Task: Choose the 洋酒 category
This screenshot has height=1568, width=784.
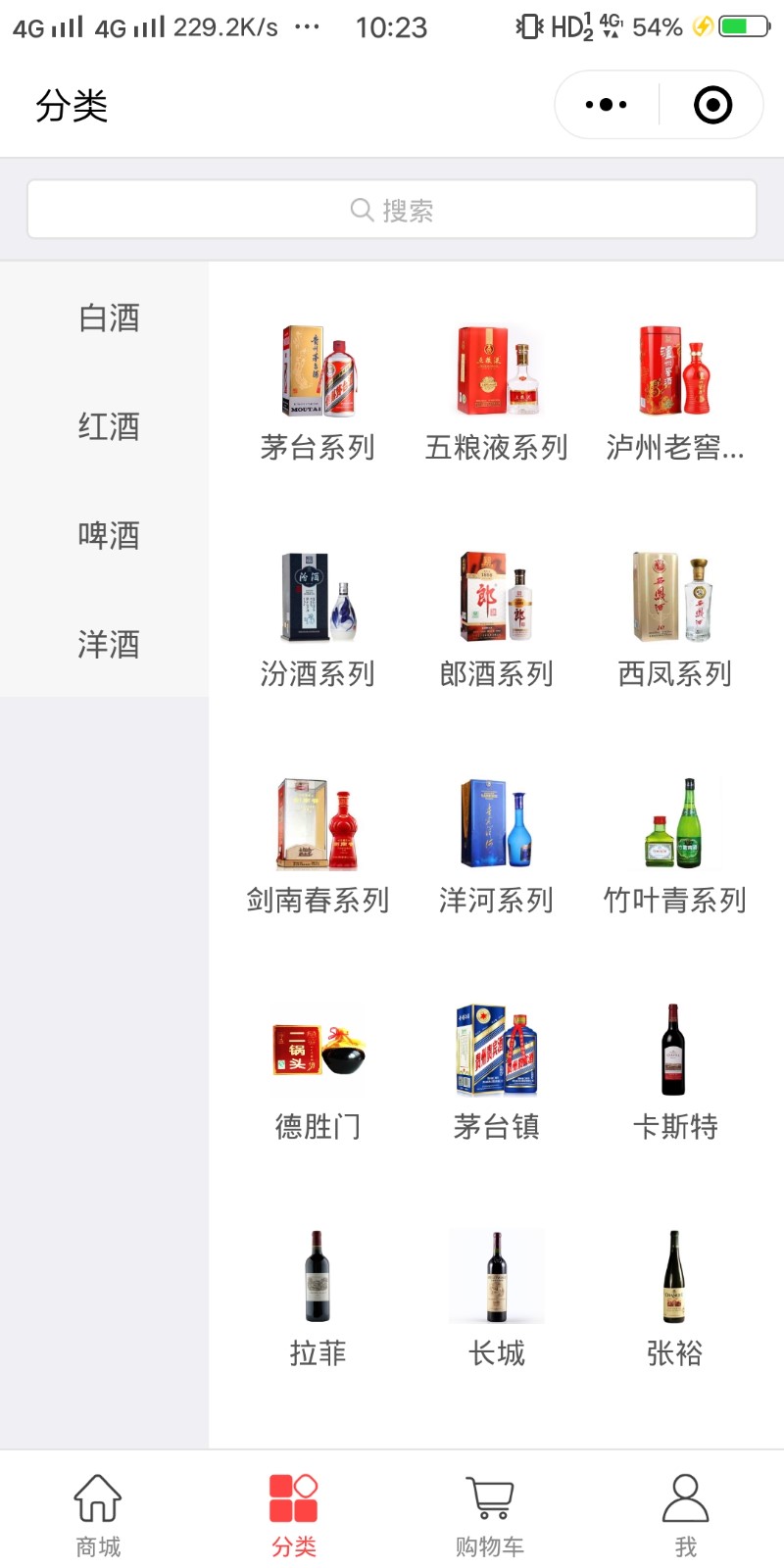Action: [x=108, y=645]
